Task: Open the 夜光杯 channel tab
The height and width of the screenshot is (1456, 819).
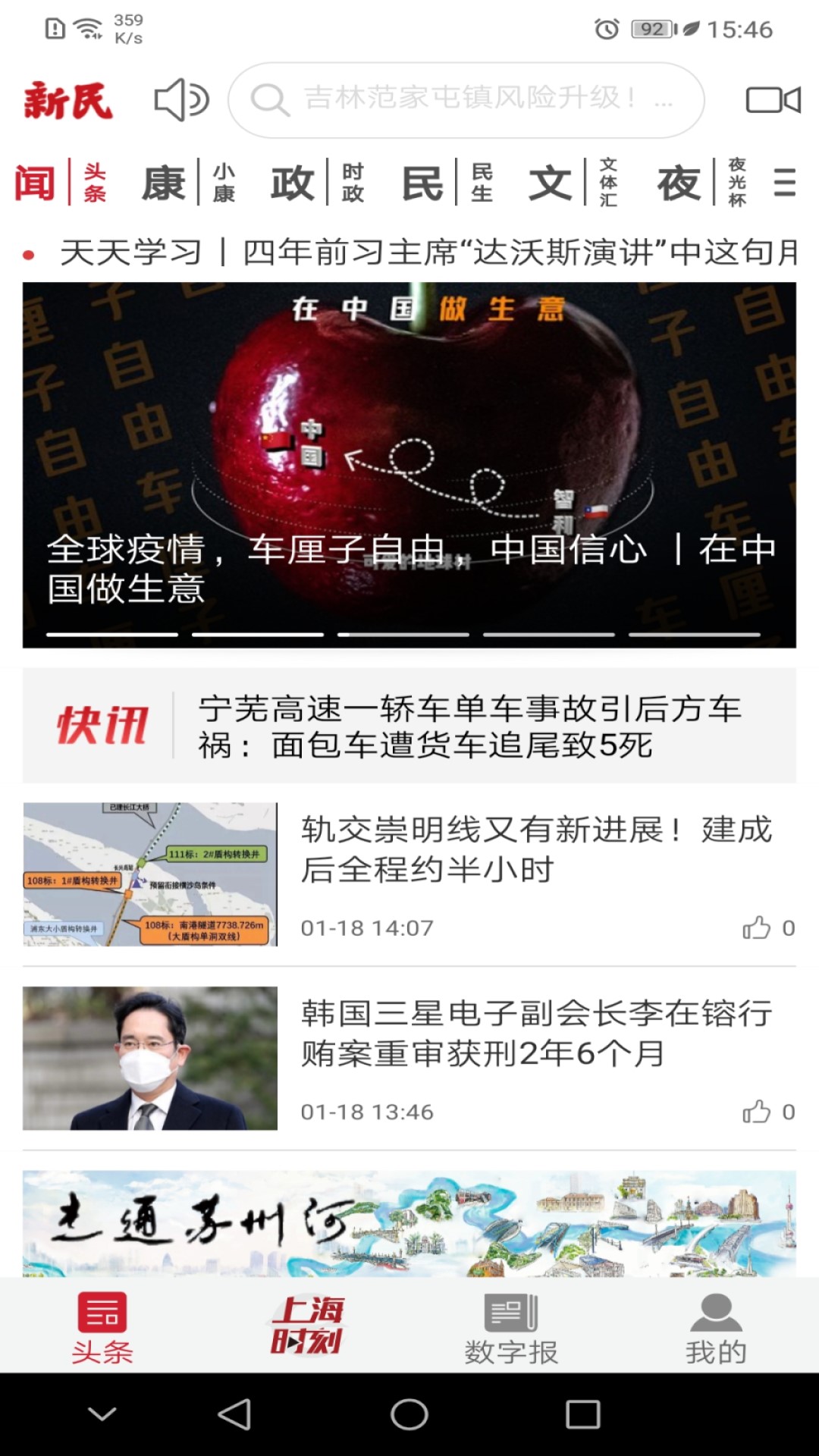Action: point(703,183)
